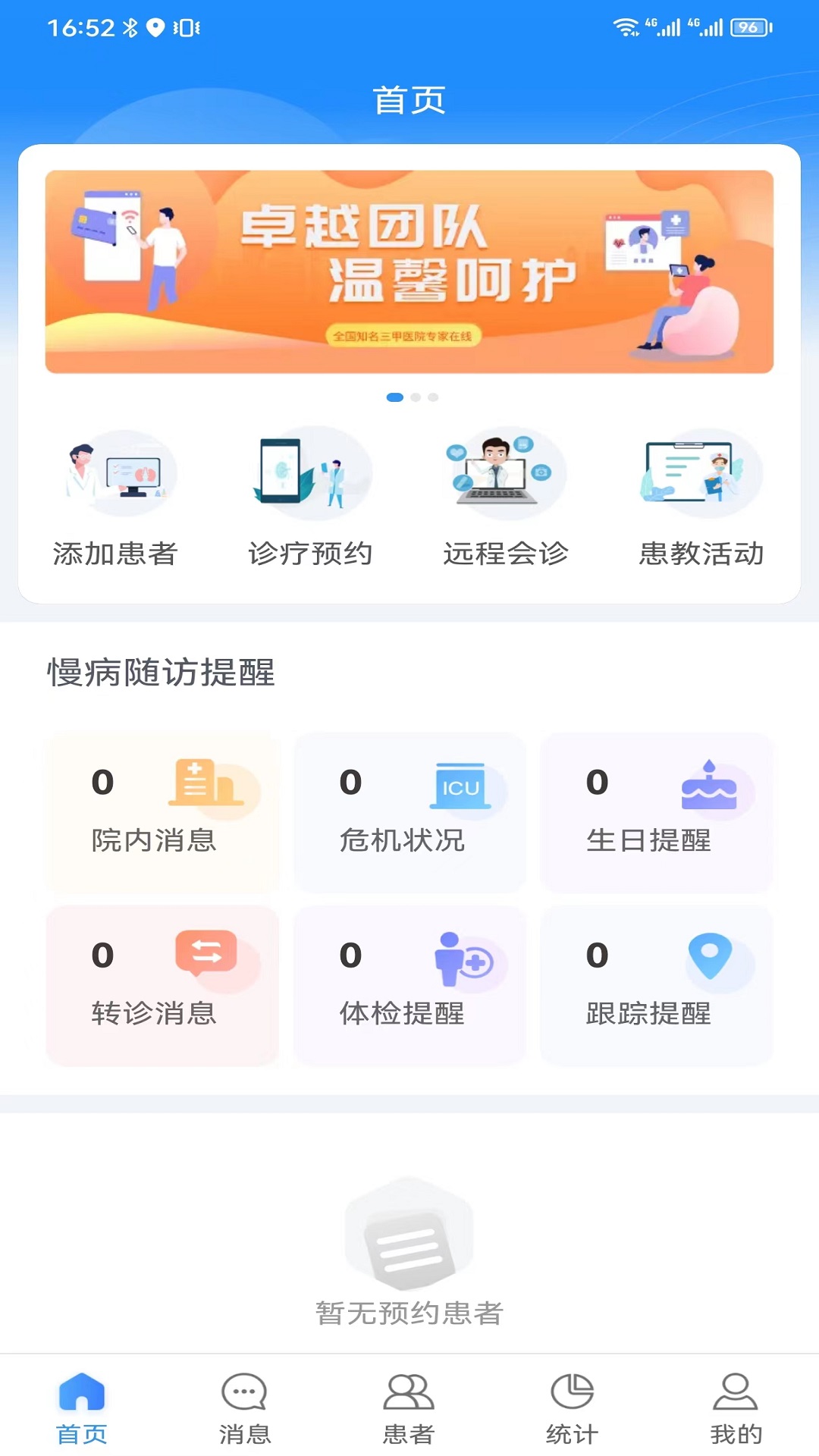Open the 卓越团队 promotional banner
The image size is (819, 1456).
[x=409, y=271]
